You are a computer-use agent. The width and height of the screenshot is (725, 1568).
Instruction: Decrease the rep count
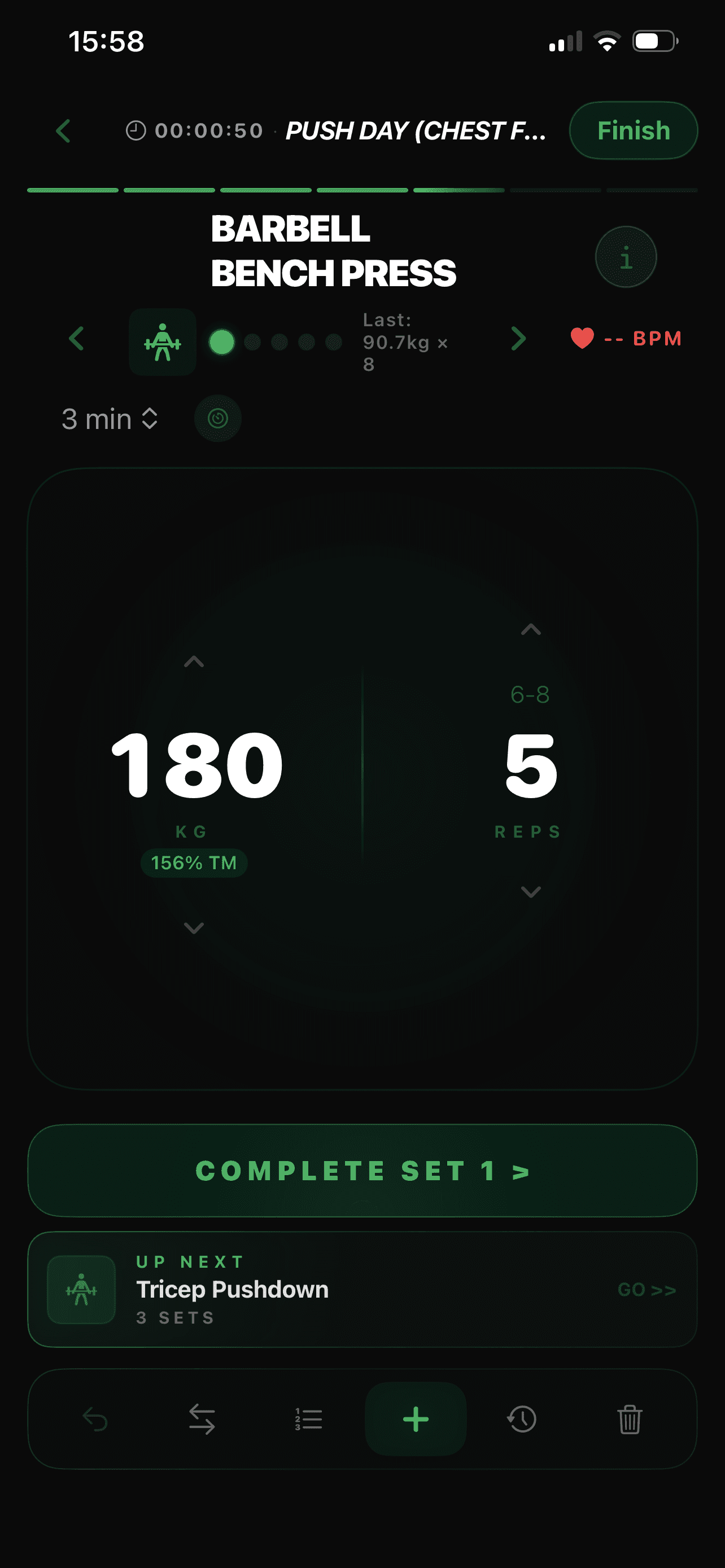[530, 892]
